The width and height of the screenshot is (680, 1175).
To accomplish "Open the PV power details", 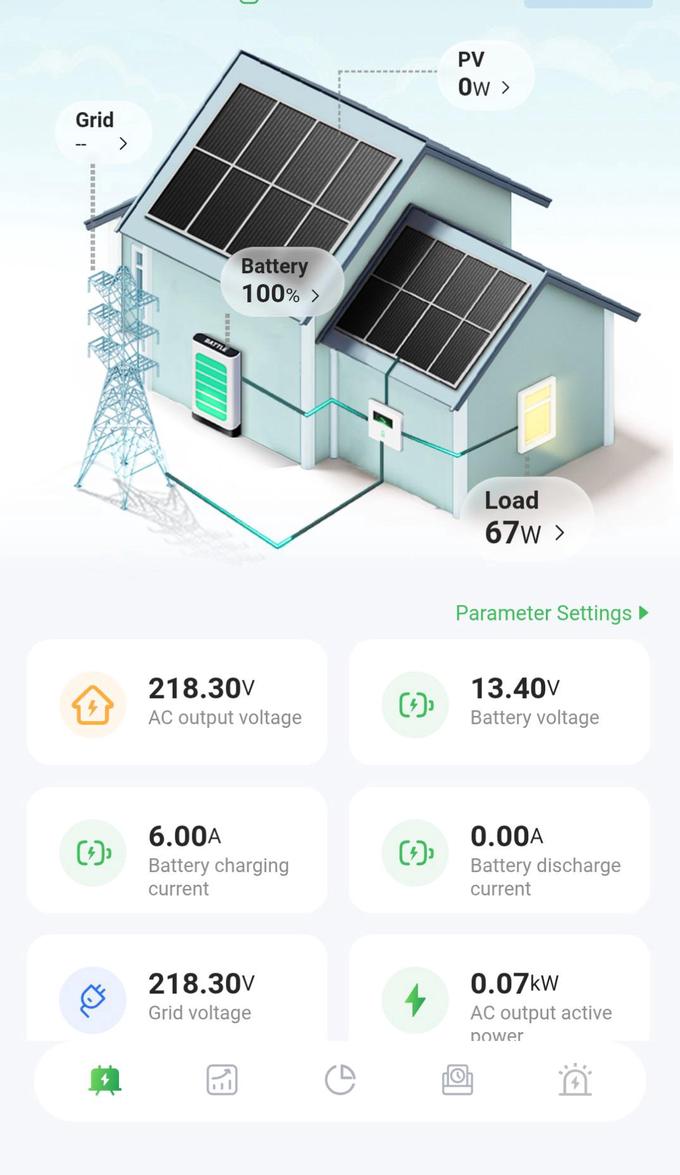I will coord(484,75).
